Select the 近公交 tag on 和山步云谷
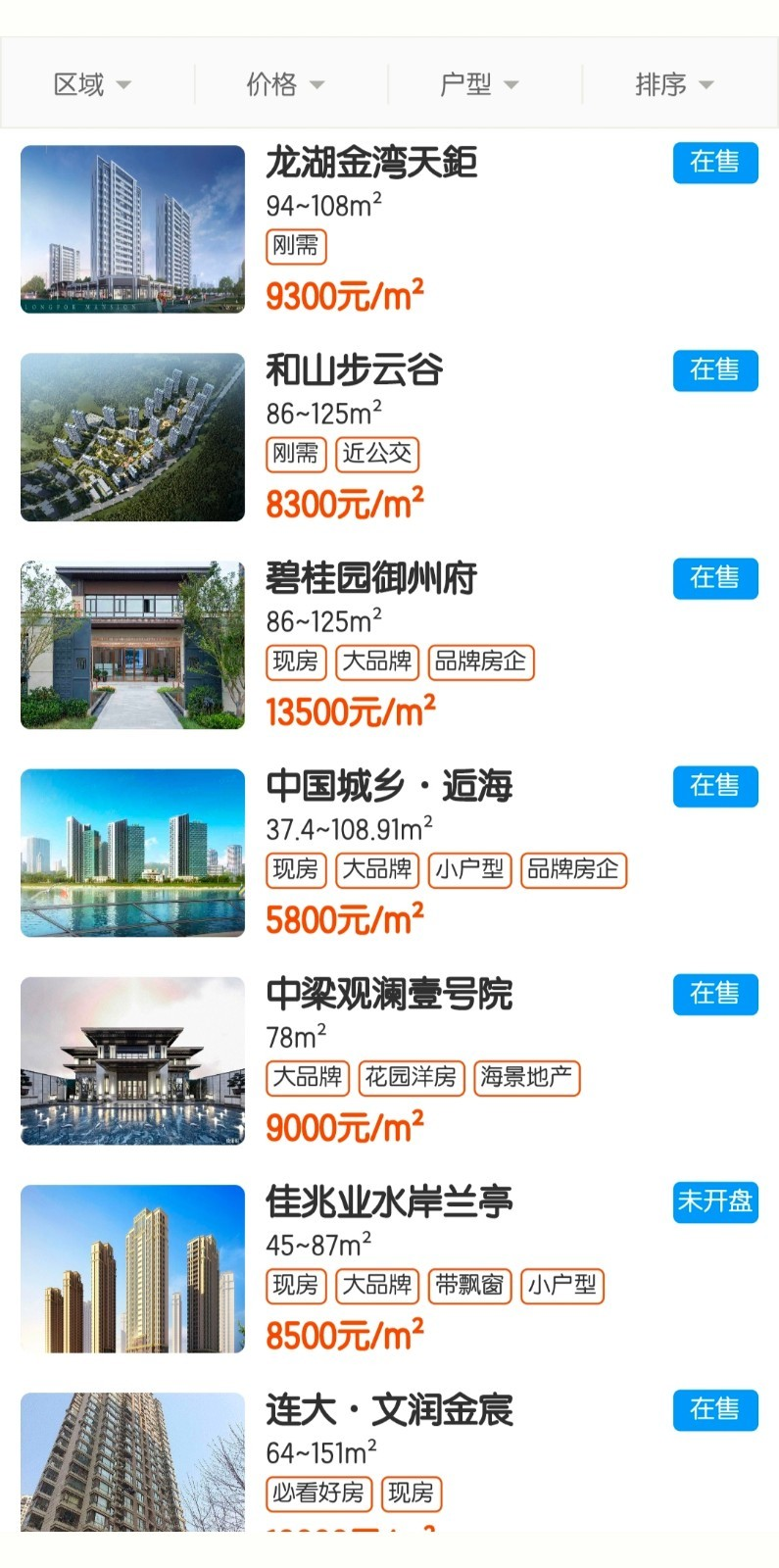The height and width of the screenshot is (1568, 779). pyautogui.click(x=379, y=455)
